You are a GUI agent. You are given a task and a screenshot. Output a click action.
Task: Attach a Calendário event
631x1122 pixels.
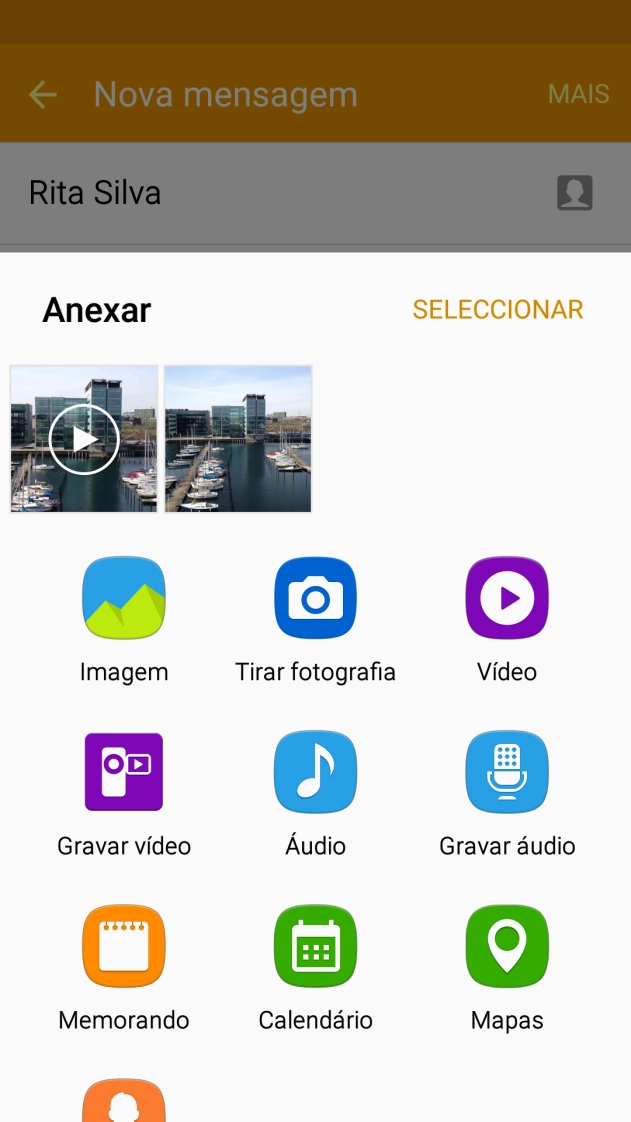tap(315, 946)
